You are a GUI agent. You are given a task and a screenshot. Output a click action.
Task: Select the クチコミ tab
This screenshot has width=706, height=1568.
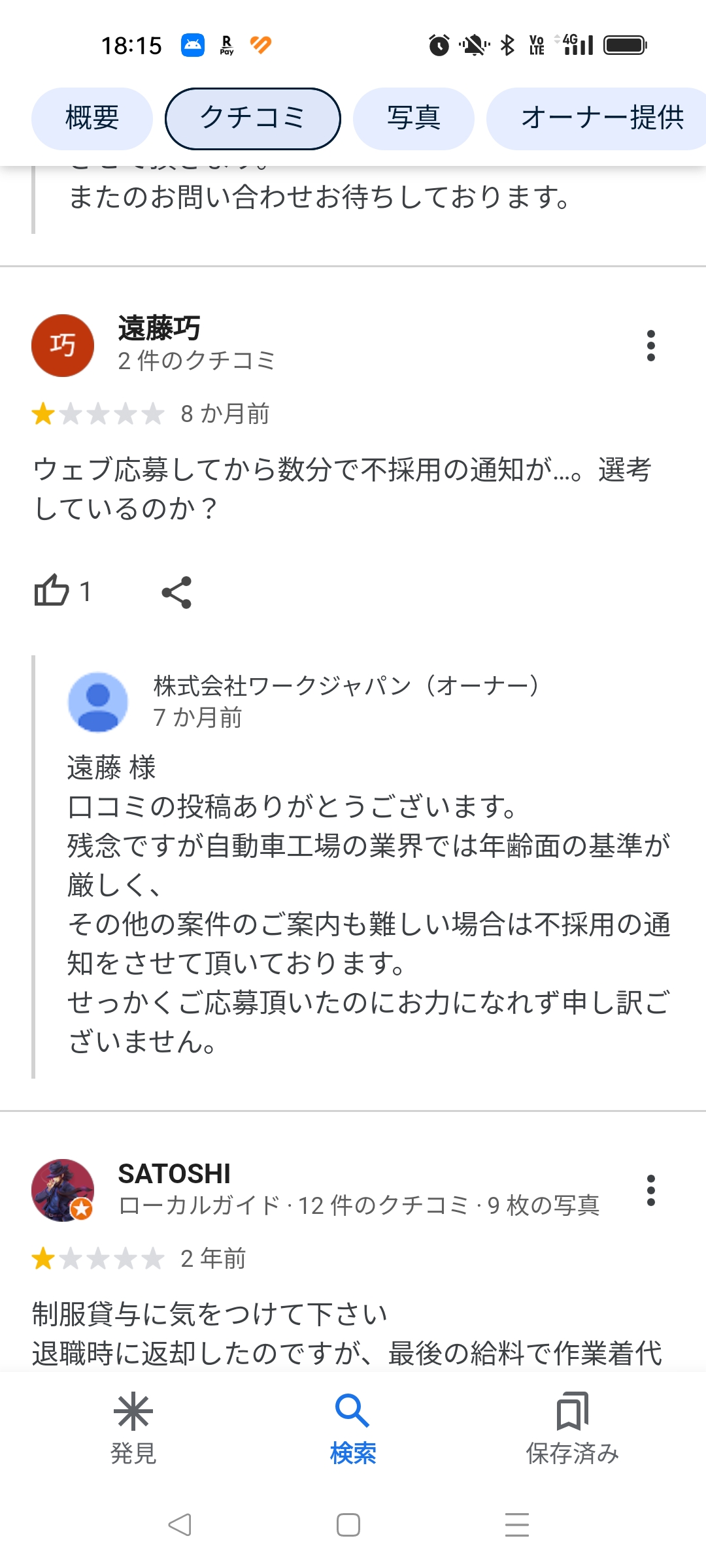252,118
